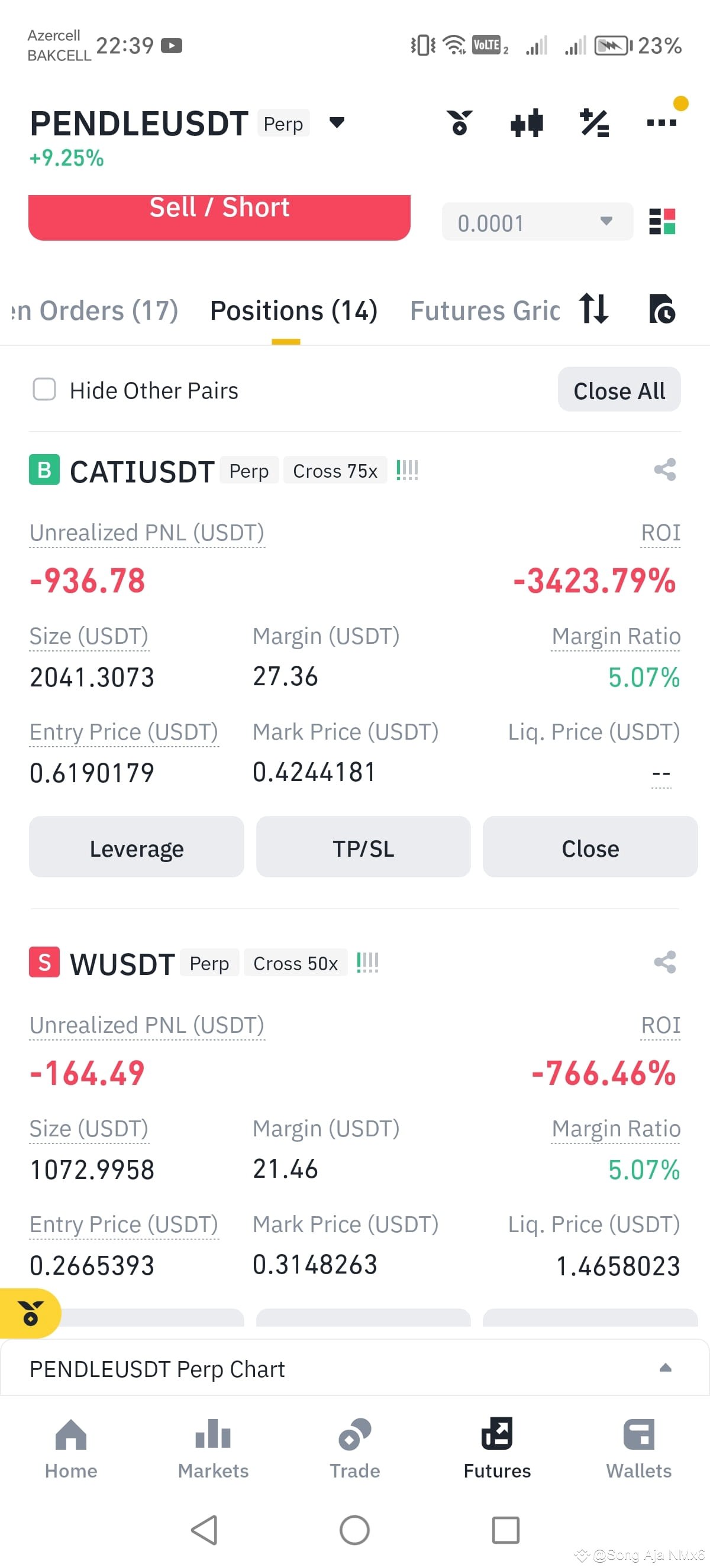Viewport: 710px width, 1568px height.
Task: Switch to the Open Orders tab
Action: click(x=91, y=310)
